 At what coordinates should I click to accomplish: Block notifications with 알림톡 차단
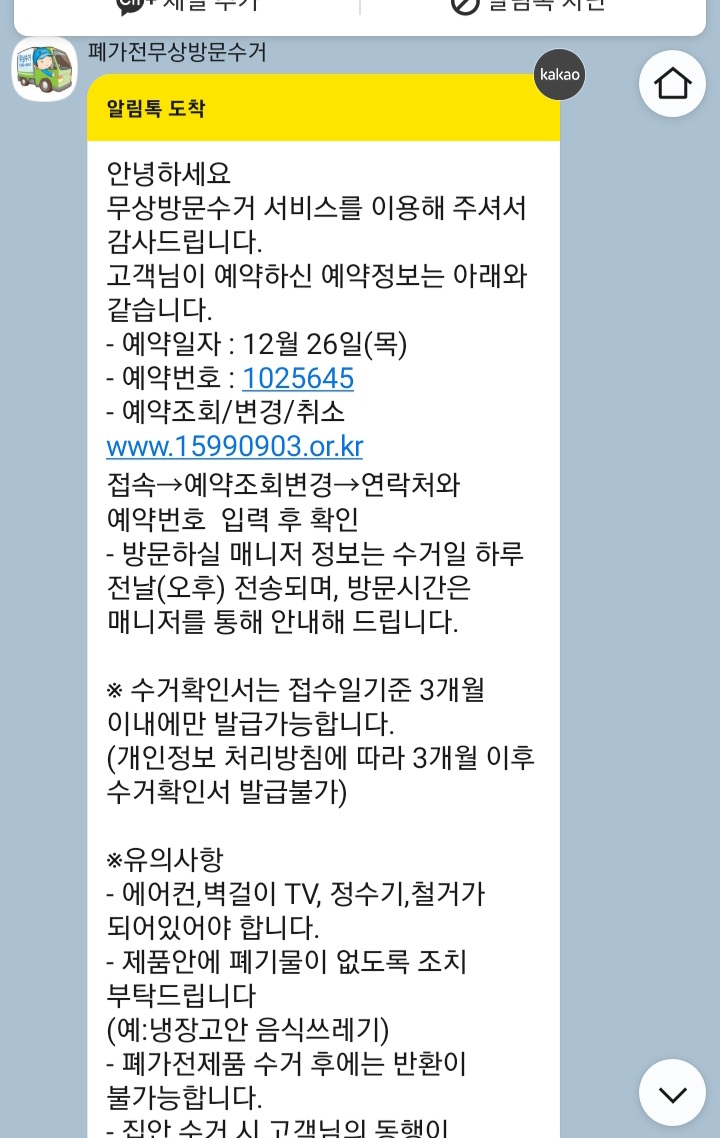(528, 6)
